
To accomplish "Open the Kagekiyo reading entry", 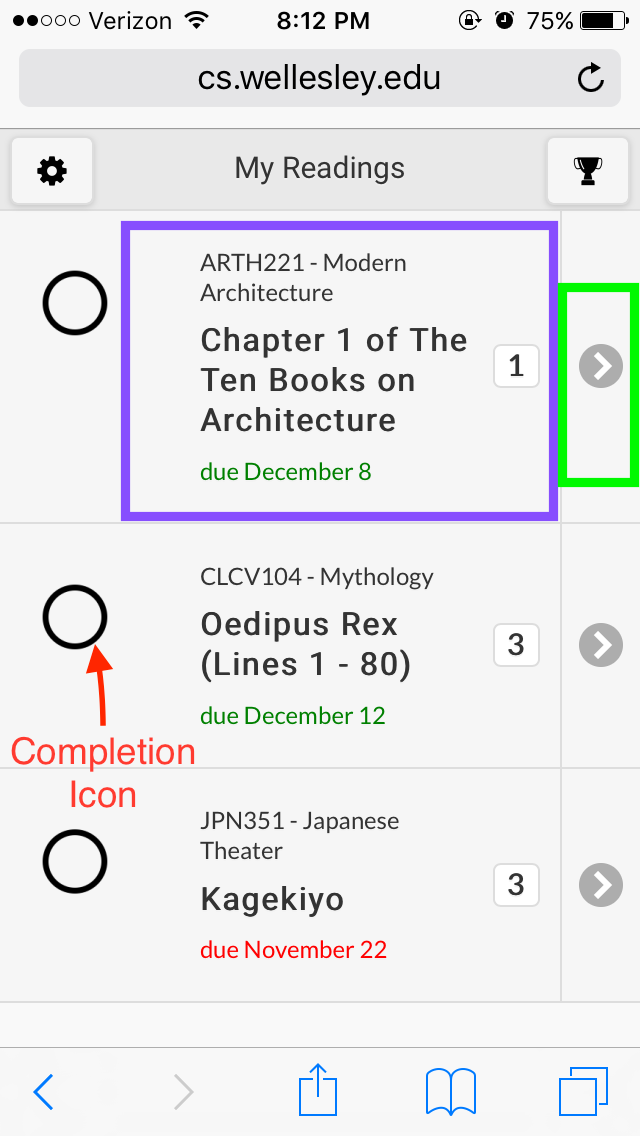I will coord(273,900).
